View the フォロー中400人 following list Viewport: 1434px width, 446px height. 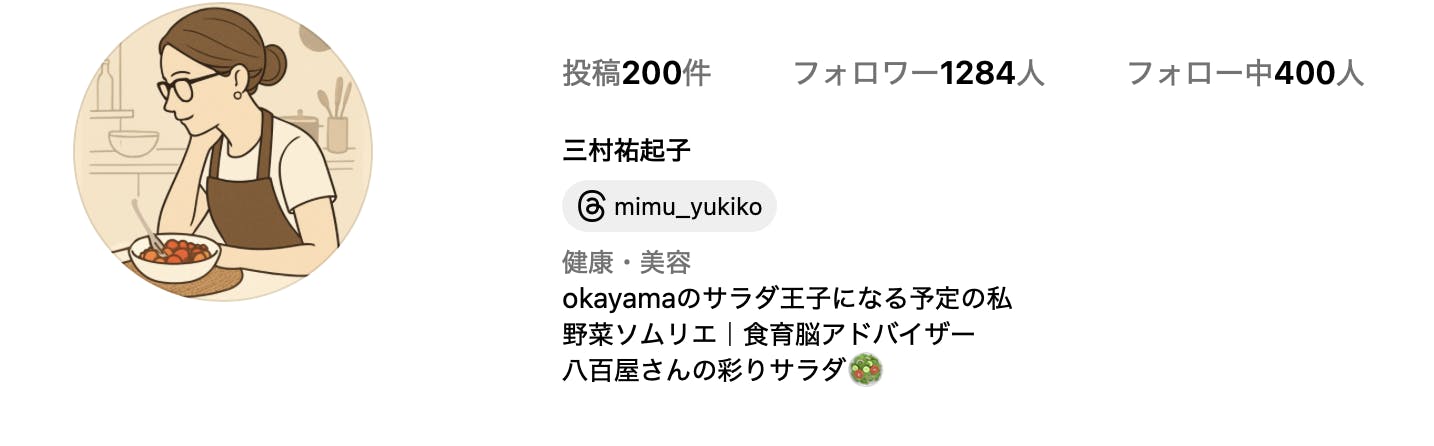click(x=1246, y=73)
